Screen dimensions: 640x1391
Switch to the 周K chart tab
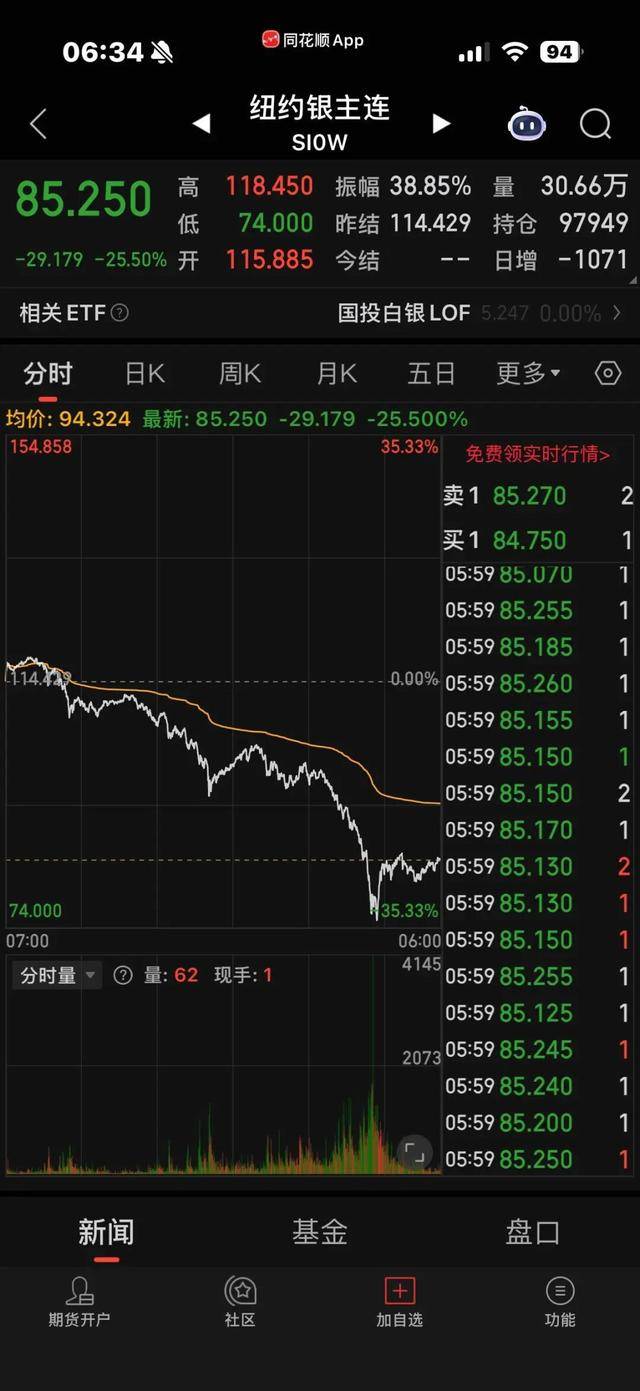pyautogui.click(x=239, y=374)
